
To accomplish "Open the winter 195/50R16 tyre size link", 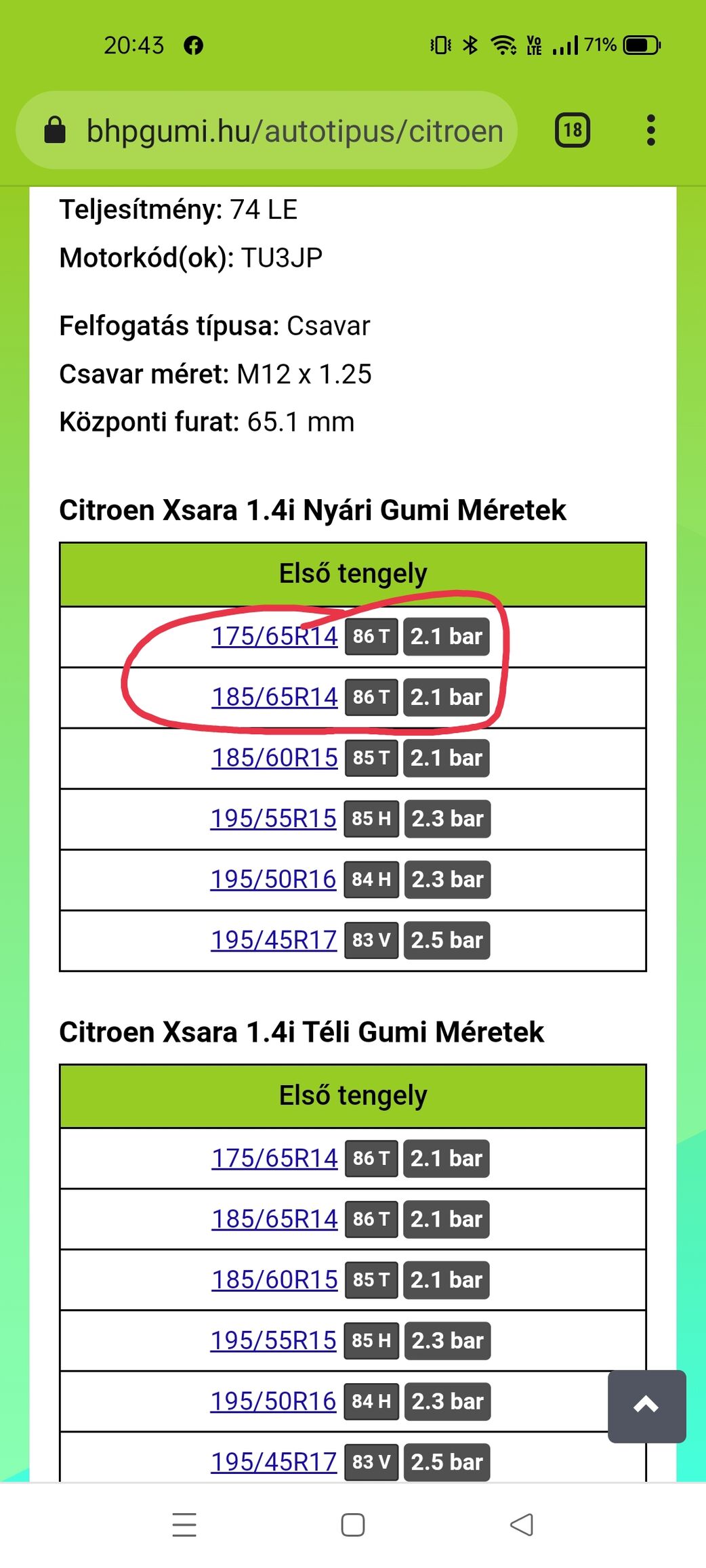I will click(x=273, y=1401).
